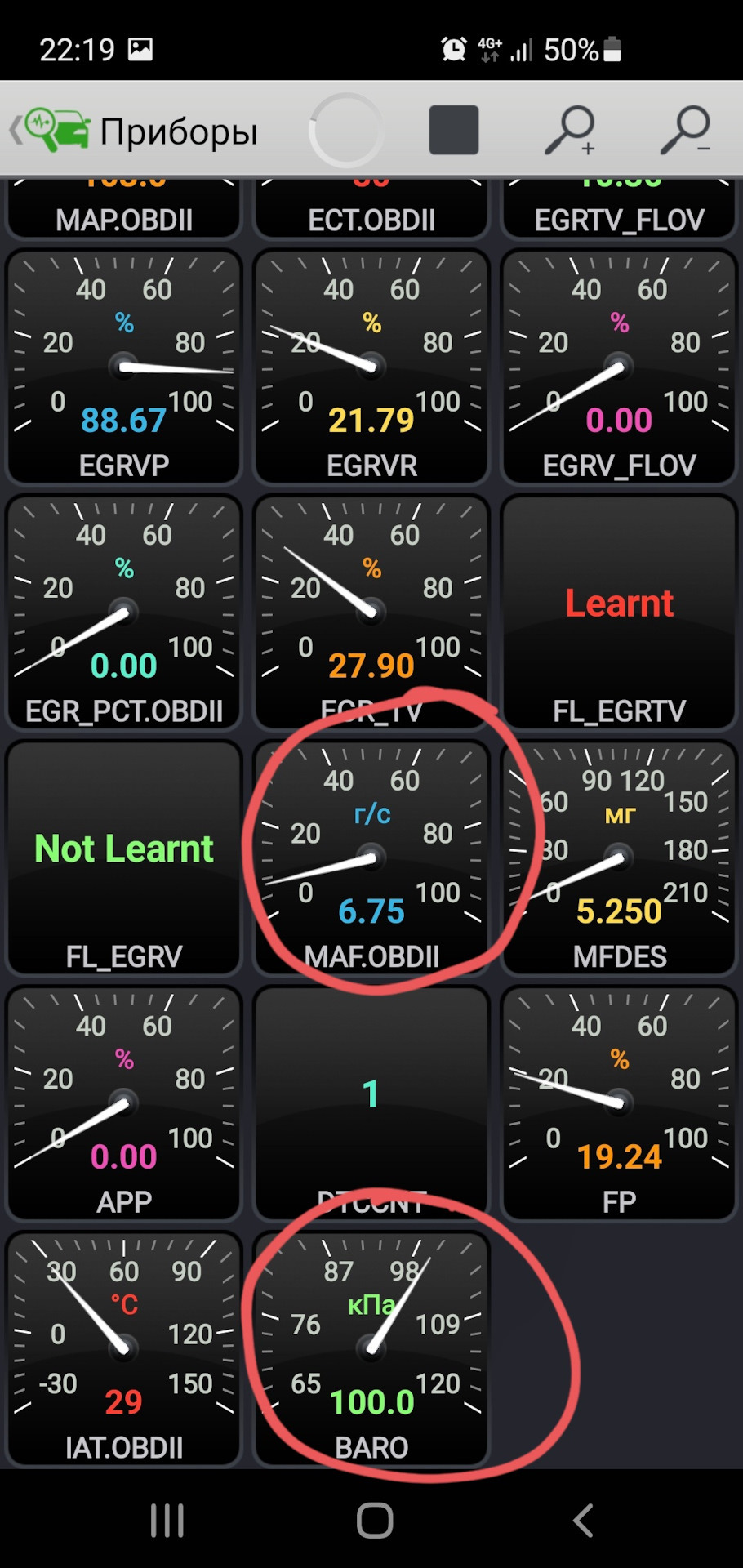Screen dimensions: 743x1568
Task: Open the EGRVP gauge tile
Action: [124, 367]
